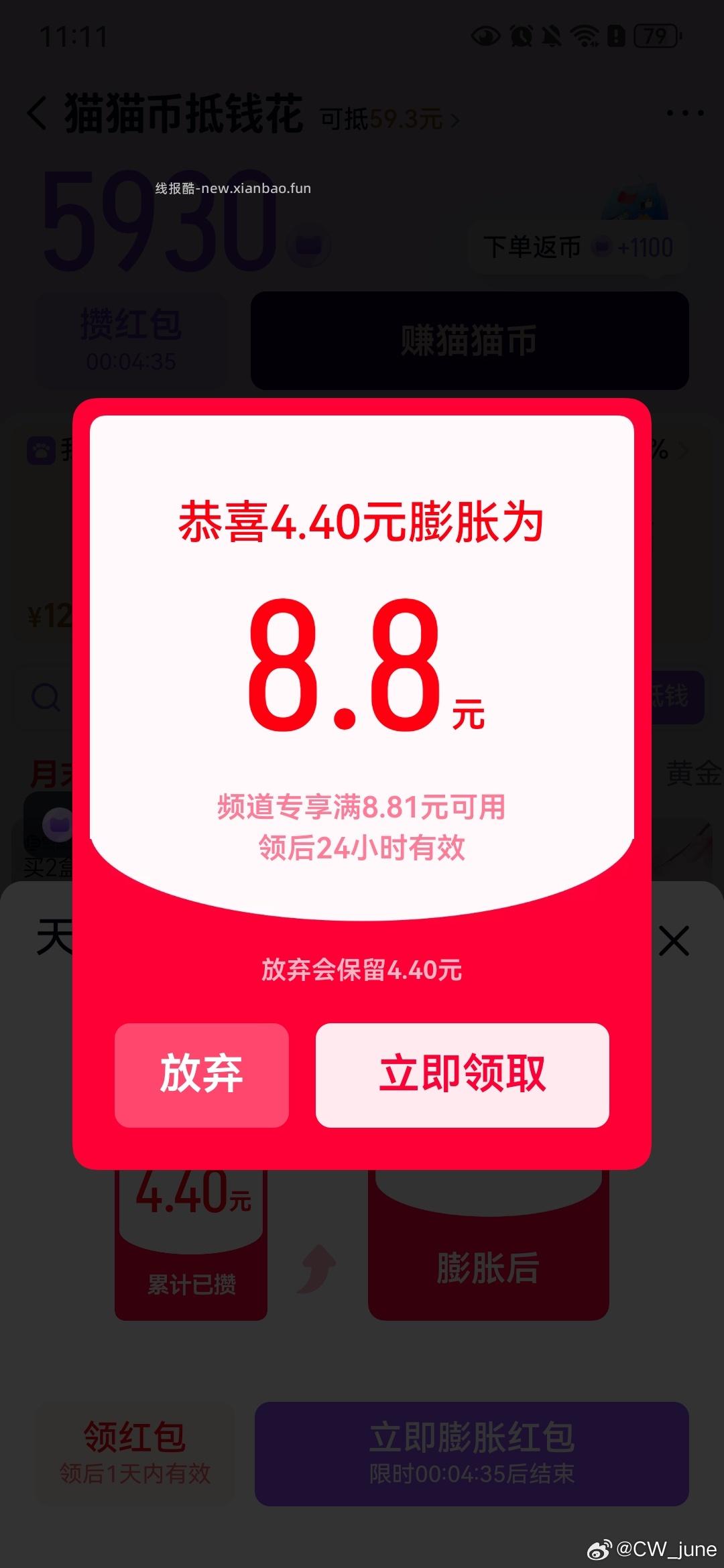724x1568 pixels.
Task: Tap the 放弃 button to keep 4.40元
Action: pos(202,1075)
